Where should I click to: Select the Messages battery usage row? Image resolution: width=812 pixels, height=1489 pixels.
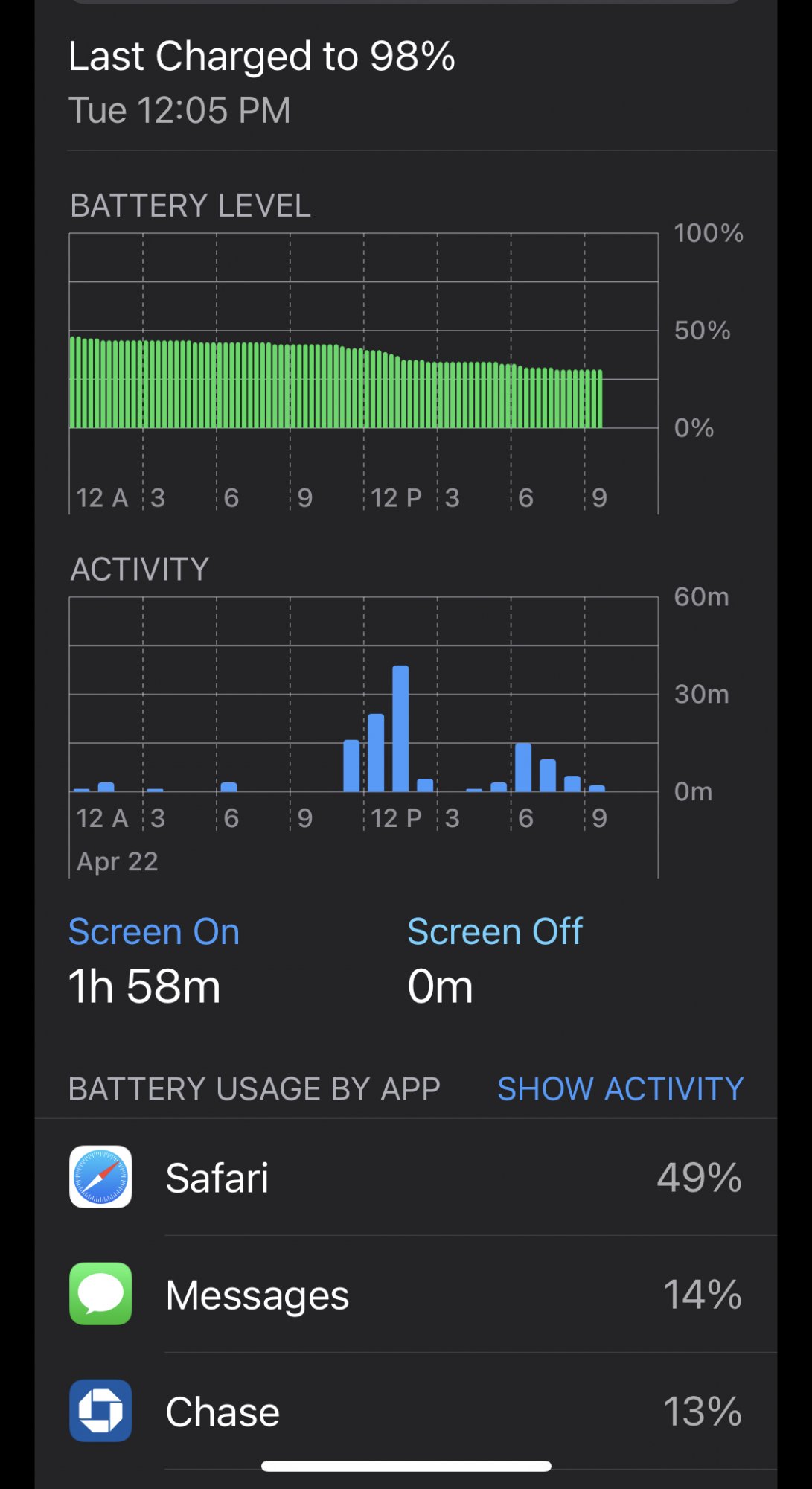(x=406, y=1295)
